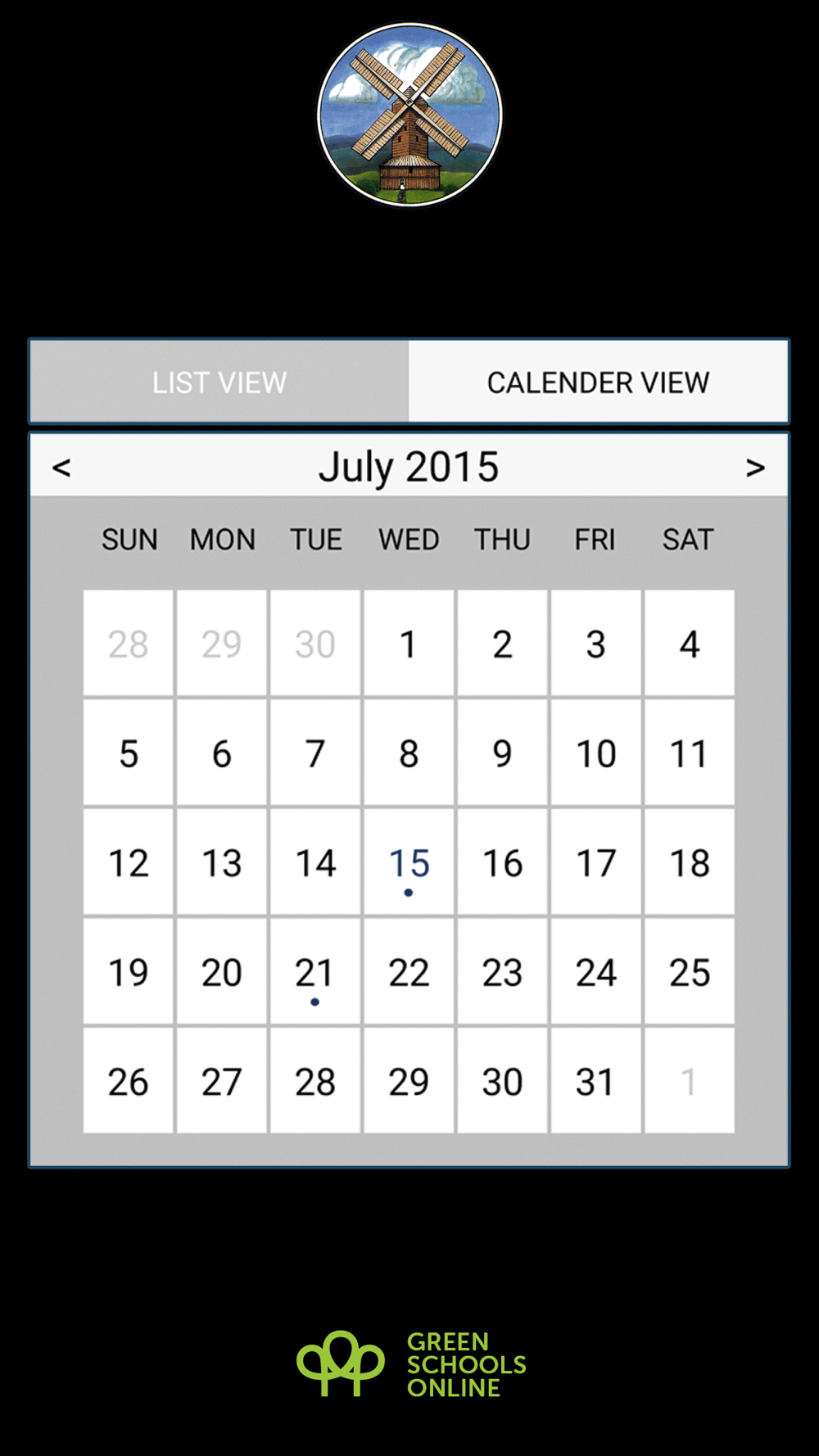Viewport: 819px width, 1456px height.
Task: Select the Calender View tab
Action: click(599, 382)
